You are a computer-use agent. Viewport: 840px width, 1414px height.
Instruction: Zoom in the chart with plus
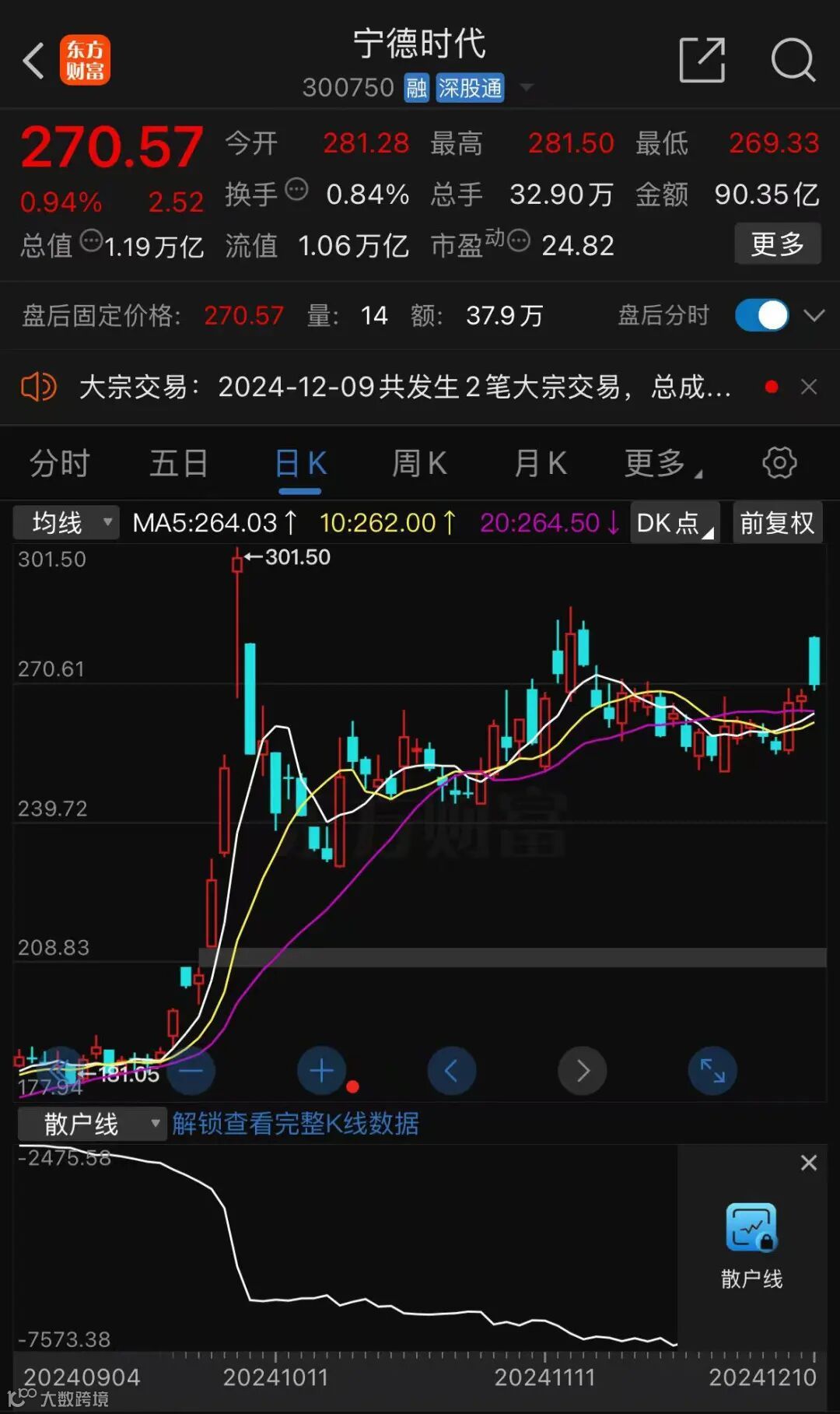click(x=321, y=1071)
